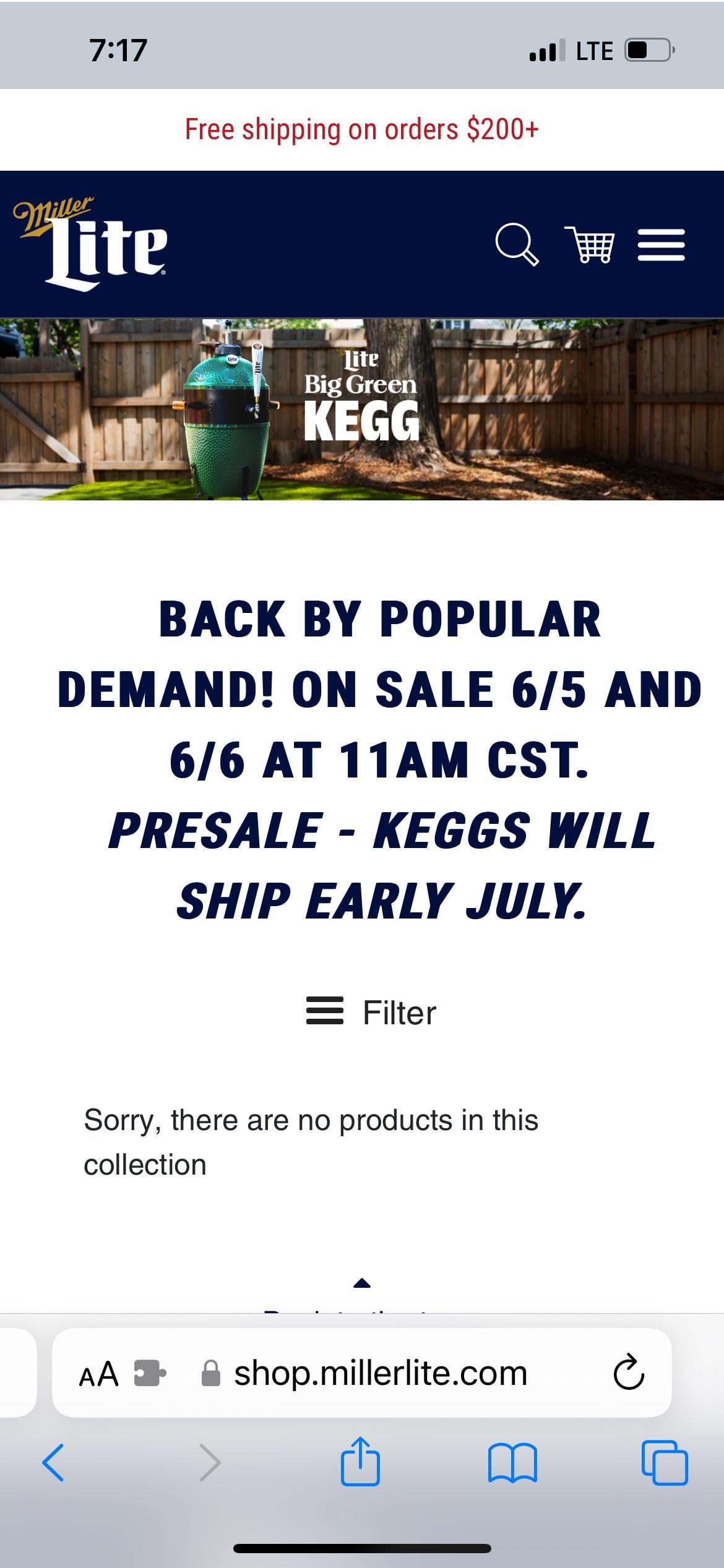The image size is (724, 1568).
Task: Tap the Miller Lite logo to go home
Action: click(x=90, y=244)
